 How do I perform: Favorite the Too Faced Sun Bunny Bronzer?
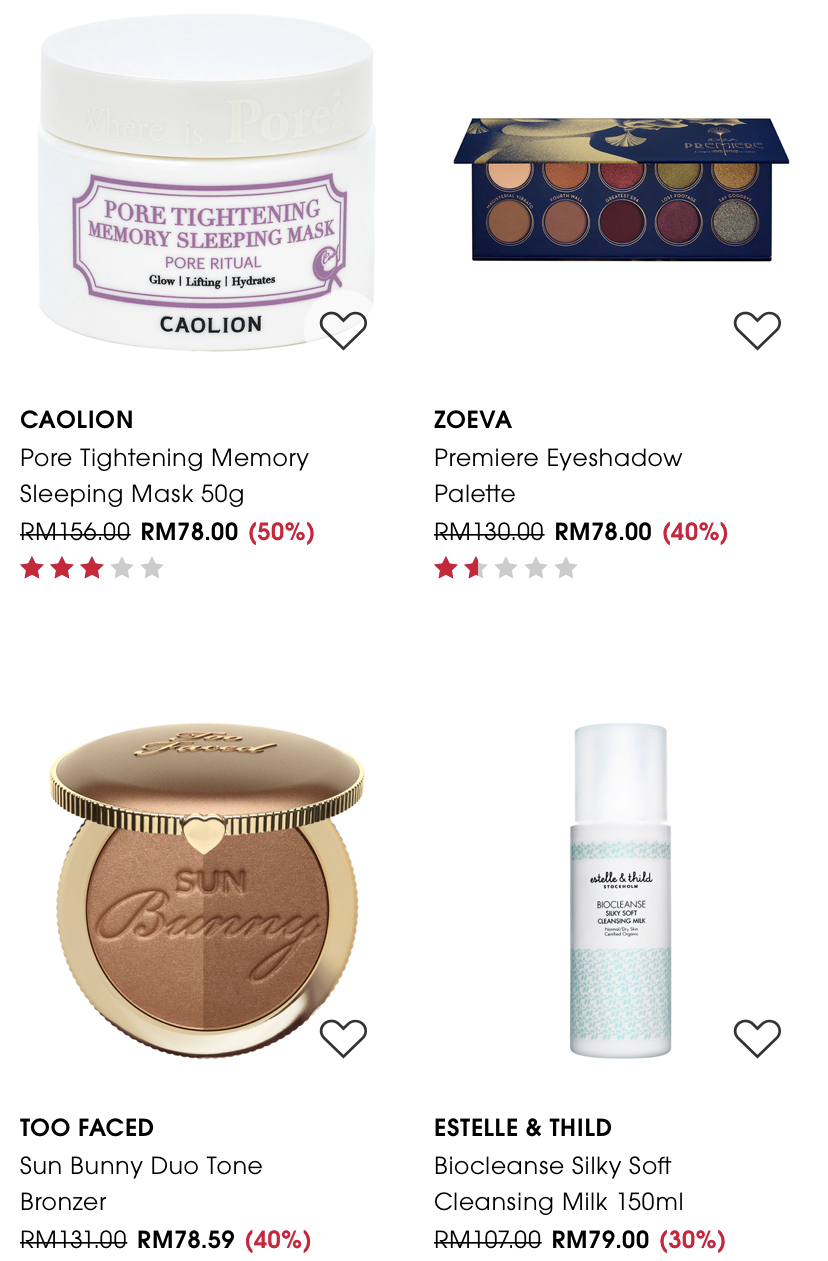coord(343,1038)
